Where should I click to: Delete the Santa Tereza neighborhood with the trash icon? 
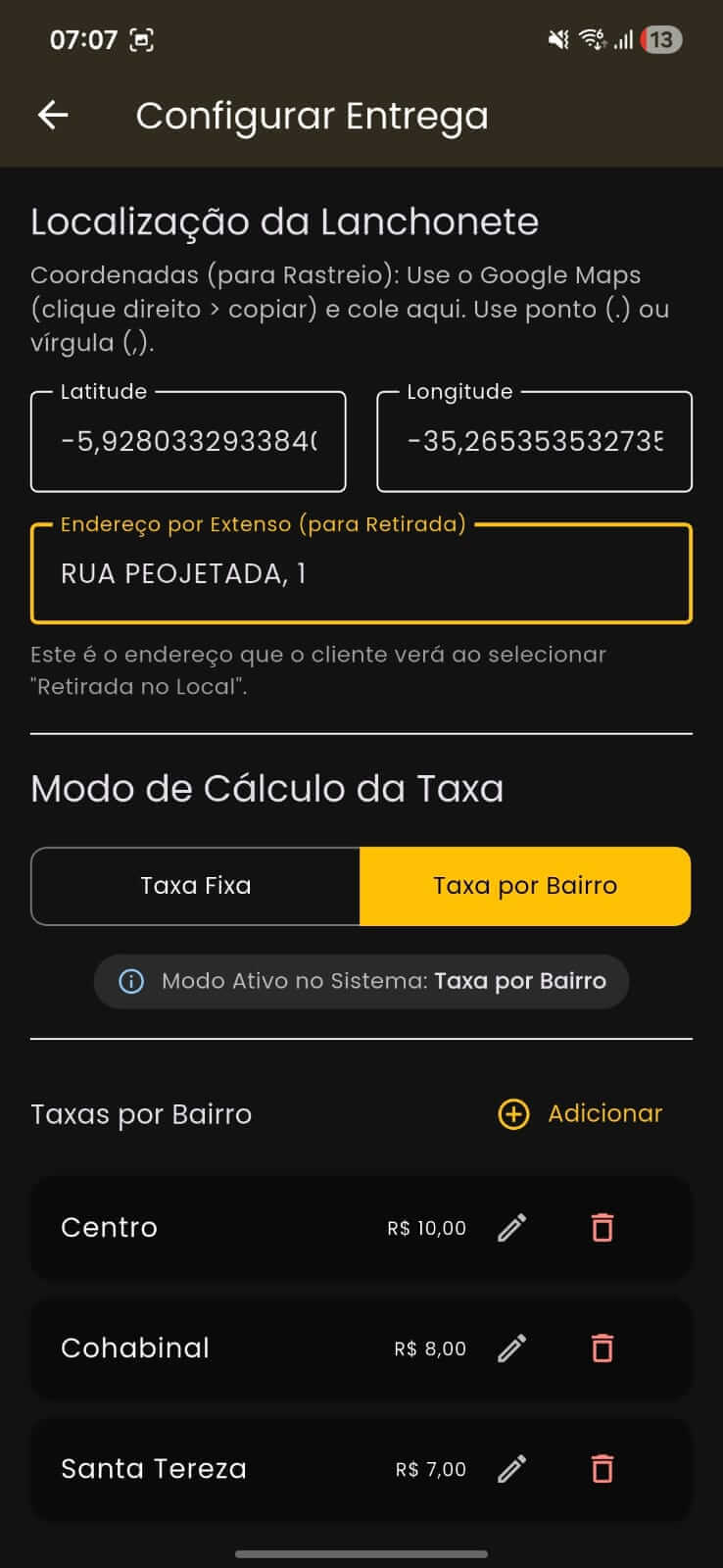(602, 1468)
